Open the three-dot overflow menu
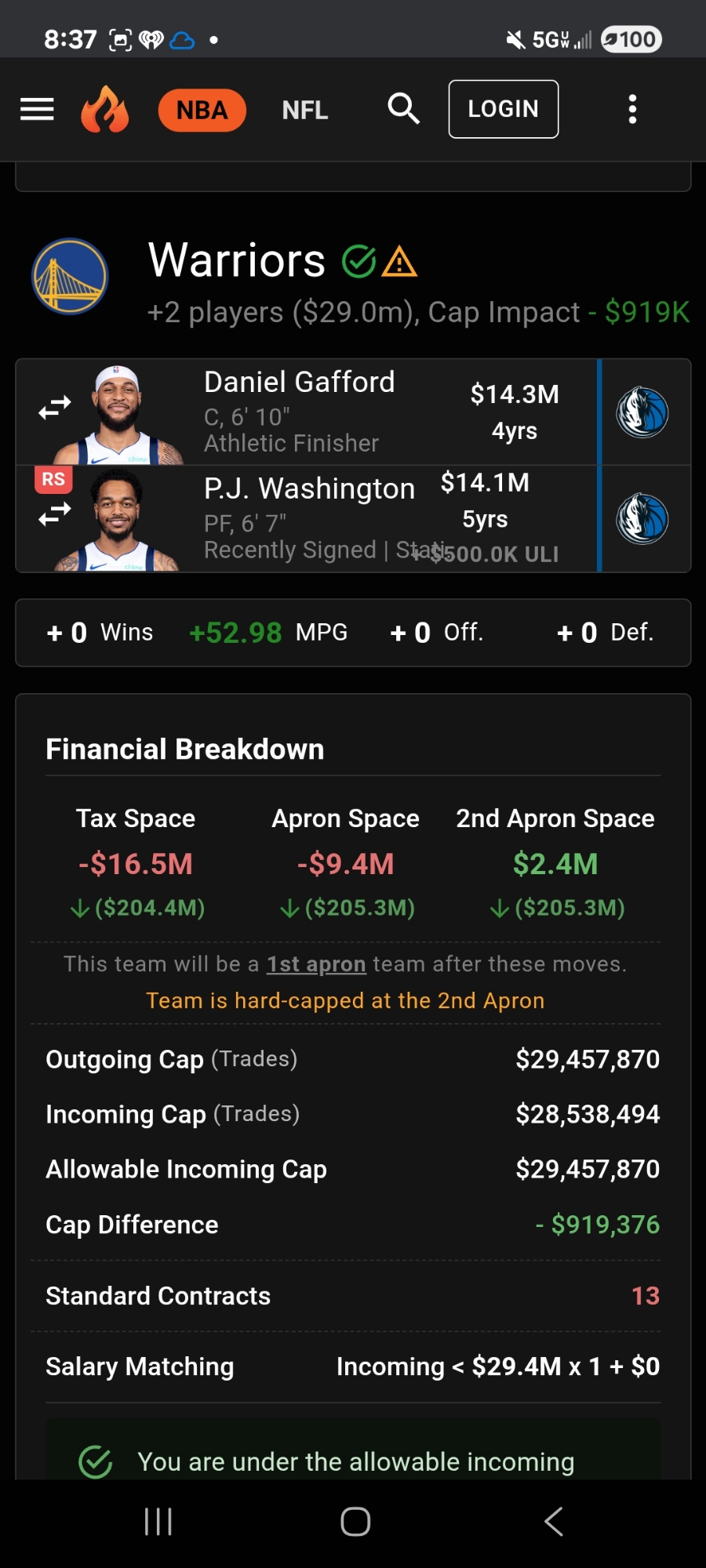Viewport: 706px width, 1568px height. [x=632, y=109]
